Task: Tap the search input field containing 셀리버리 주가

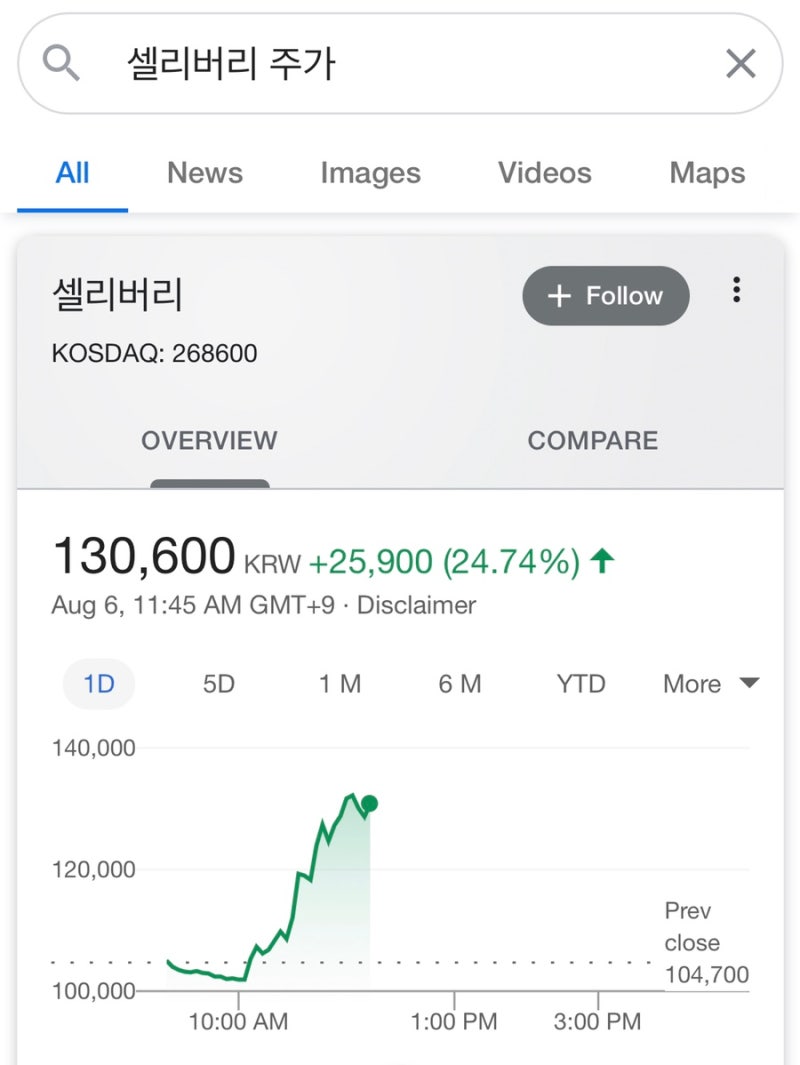Action: (300, 63)
